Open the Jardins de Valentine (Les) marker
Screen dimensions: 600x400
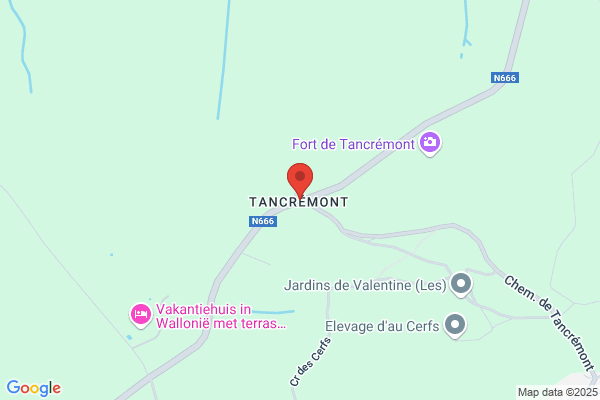coord(461,285)
